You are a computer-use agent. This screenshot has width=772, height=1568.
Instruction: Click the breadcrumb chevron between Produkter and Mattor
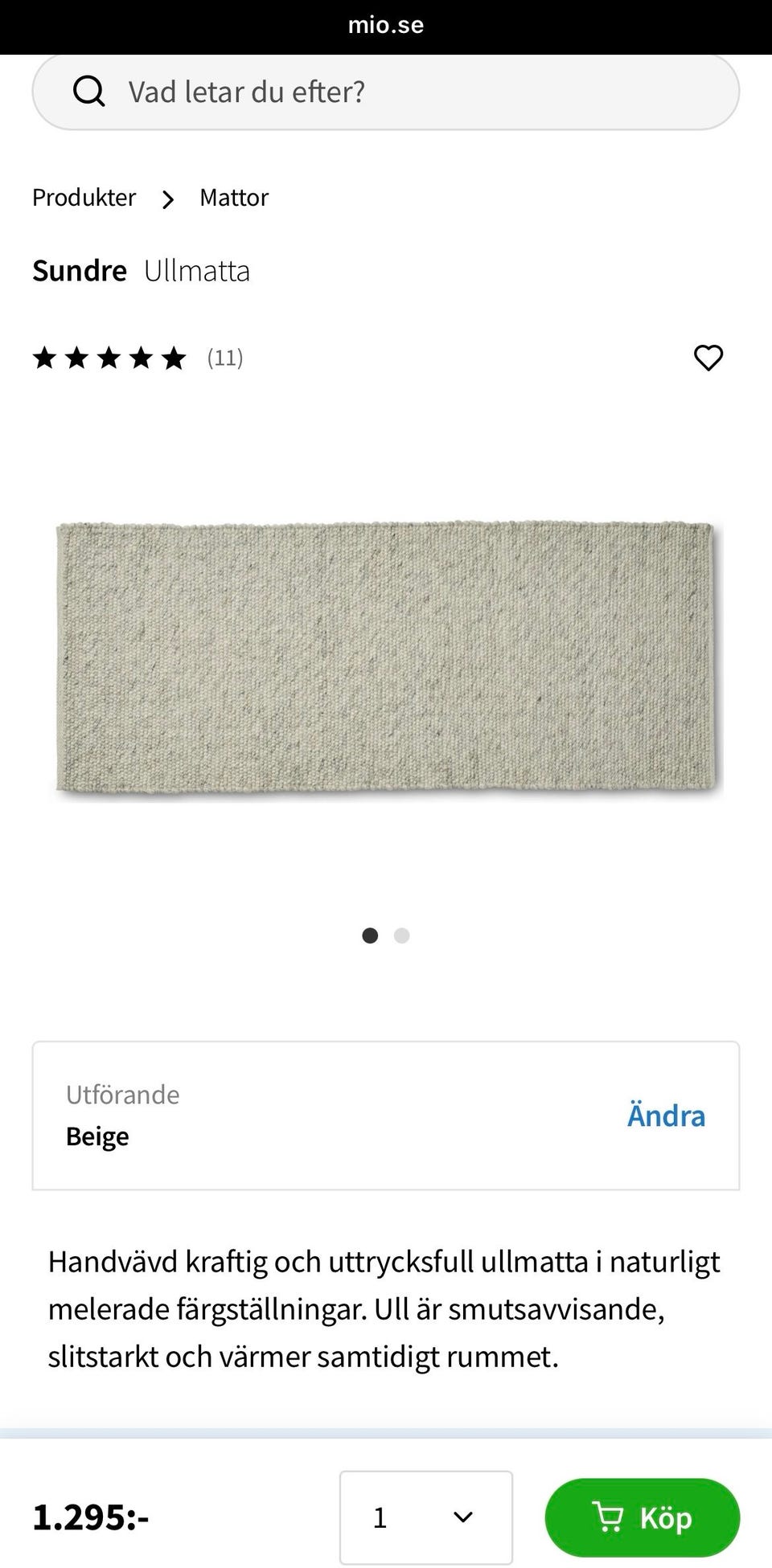(167, 199)
